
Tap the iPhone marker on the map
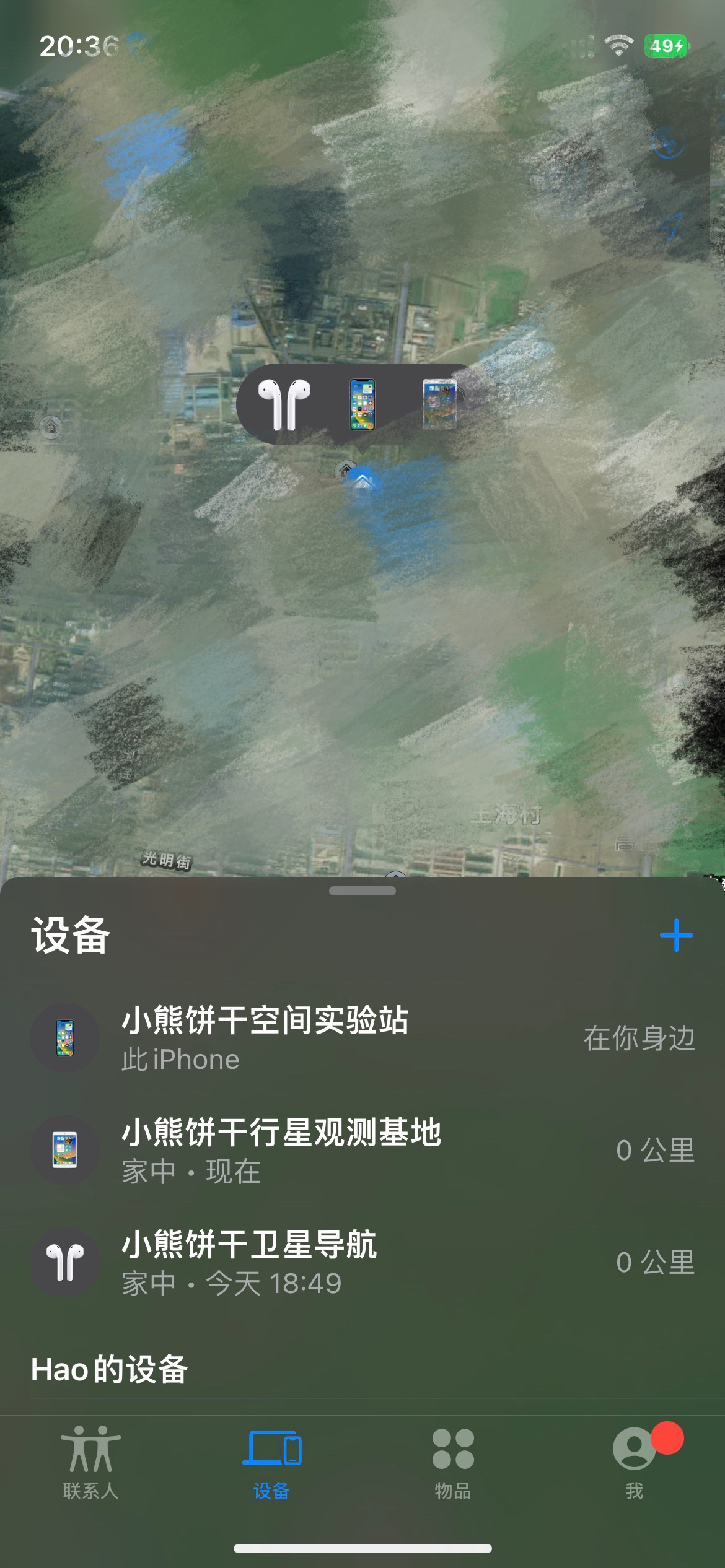pos(362,404)
